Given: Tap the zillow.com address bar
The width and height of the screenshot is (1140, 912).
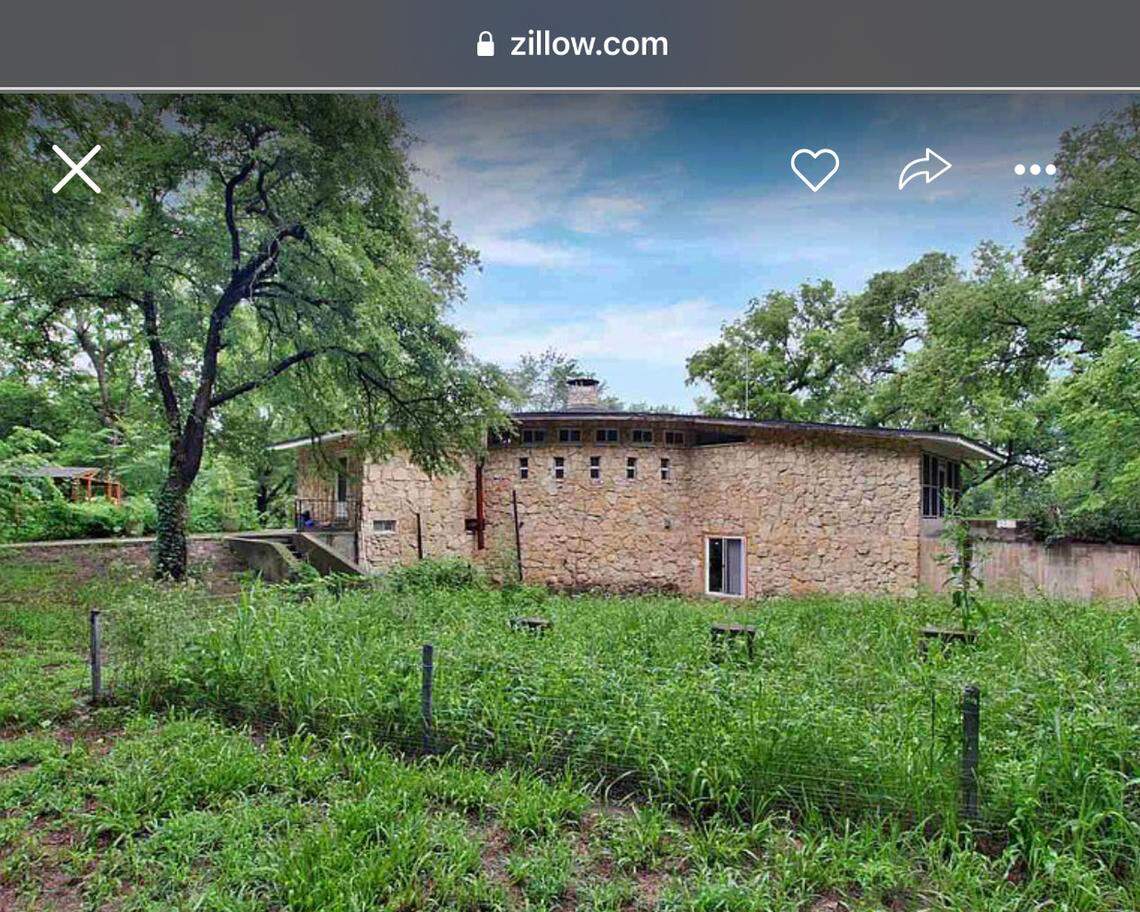Looking at the screenshot, I should [572, 44].
